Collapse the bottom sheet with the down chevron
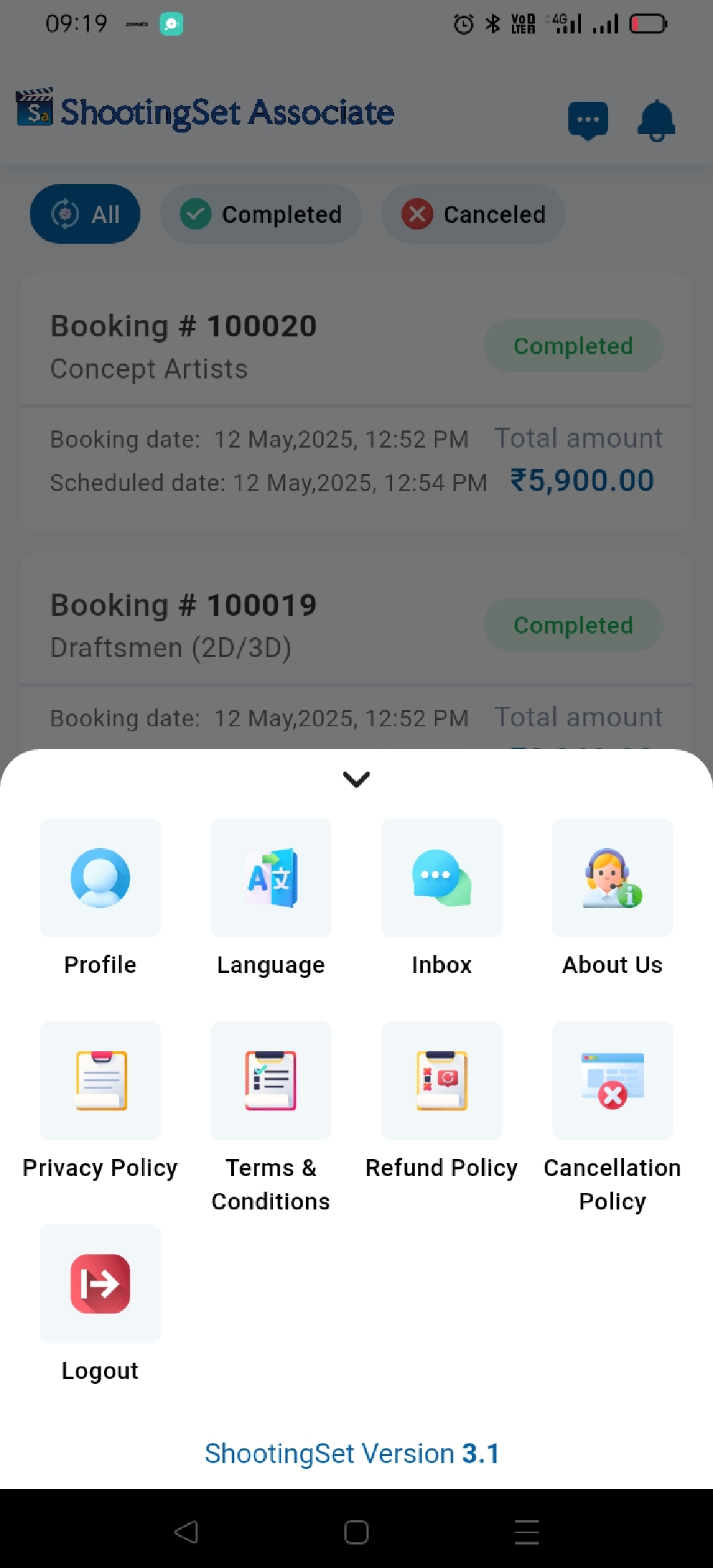 click(x=356, y=779)
